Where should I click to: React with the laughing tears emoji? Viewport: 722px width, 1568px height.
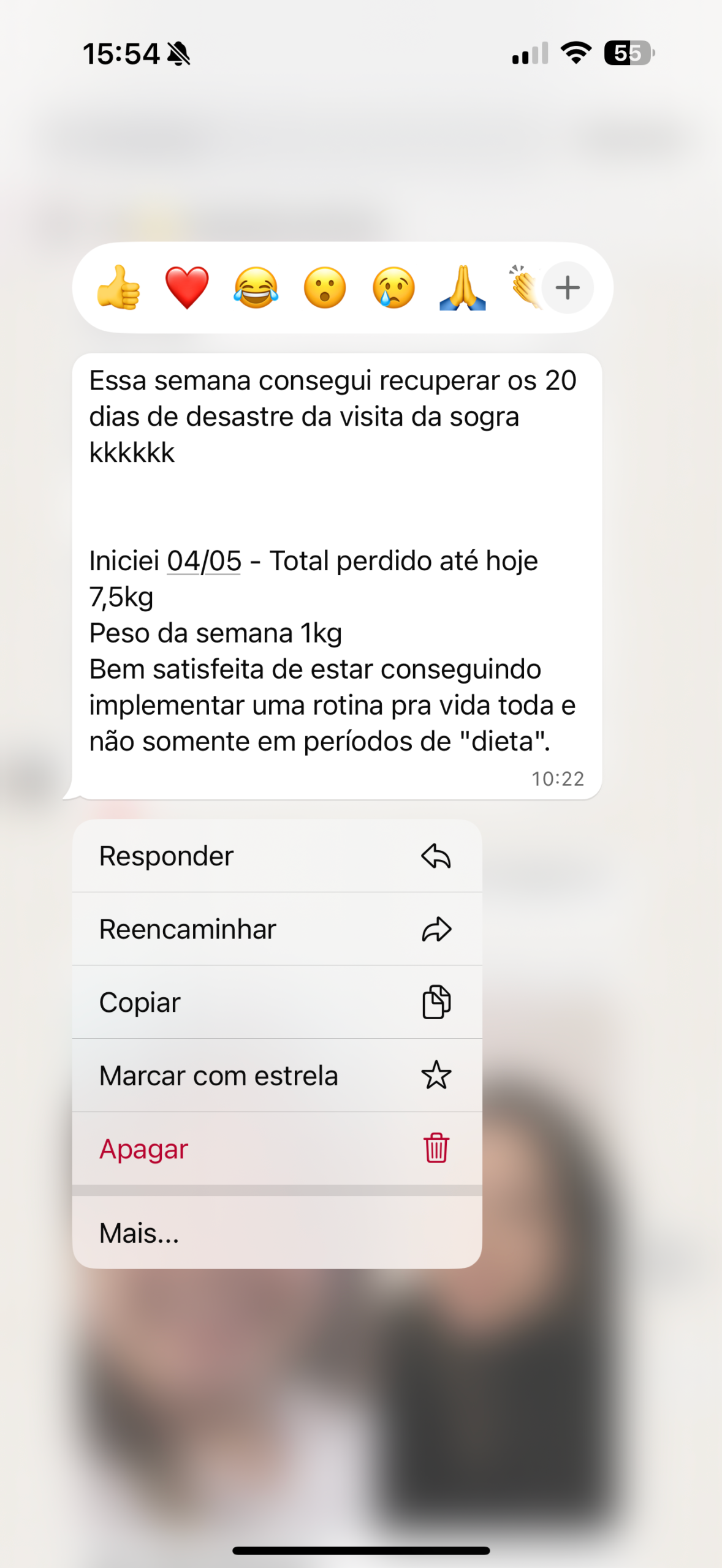(x=256, y=287)
